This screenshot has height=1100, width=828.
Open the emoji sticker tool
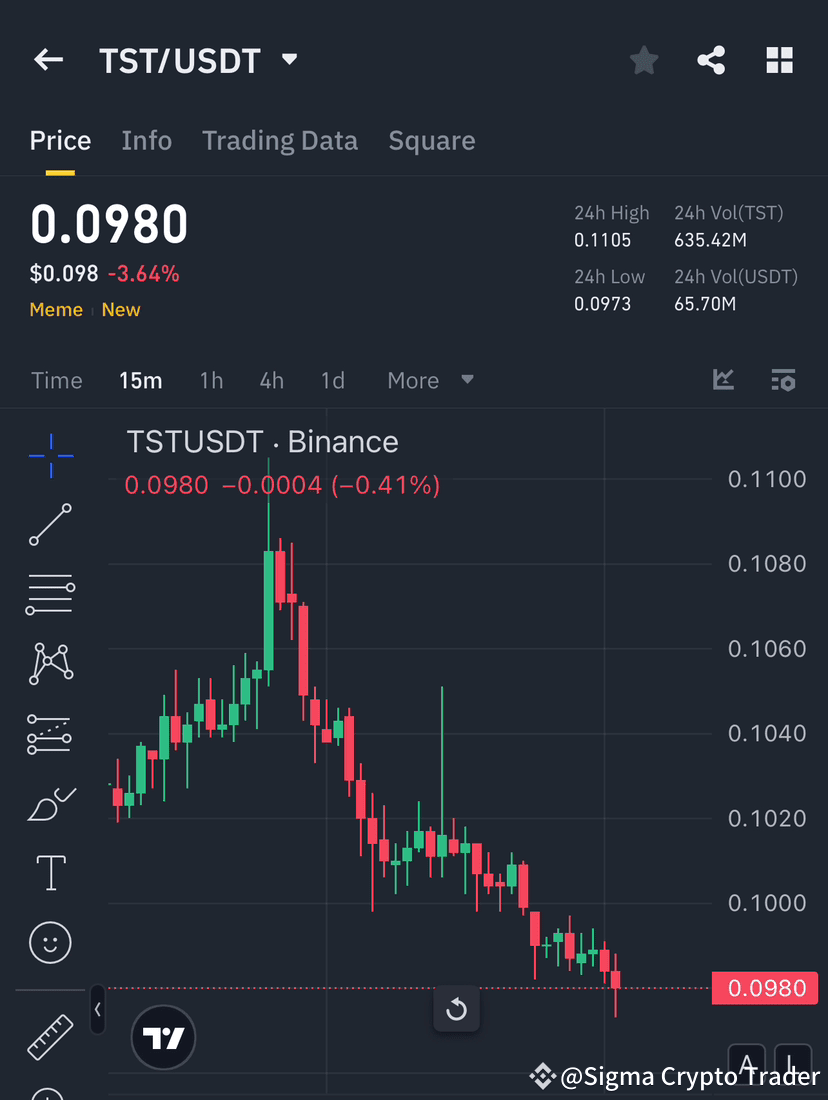pyautogui.click(x=50, y=942)
